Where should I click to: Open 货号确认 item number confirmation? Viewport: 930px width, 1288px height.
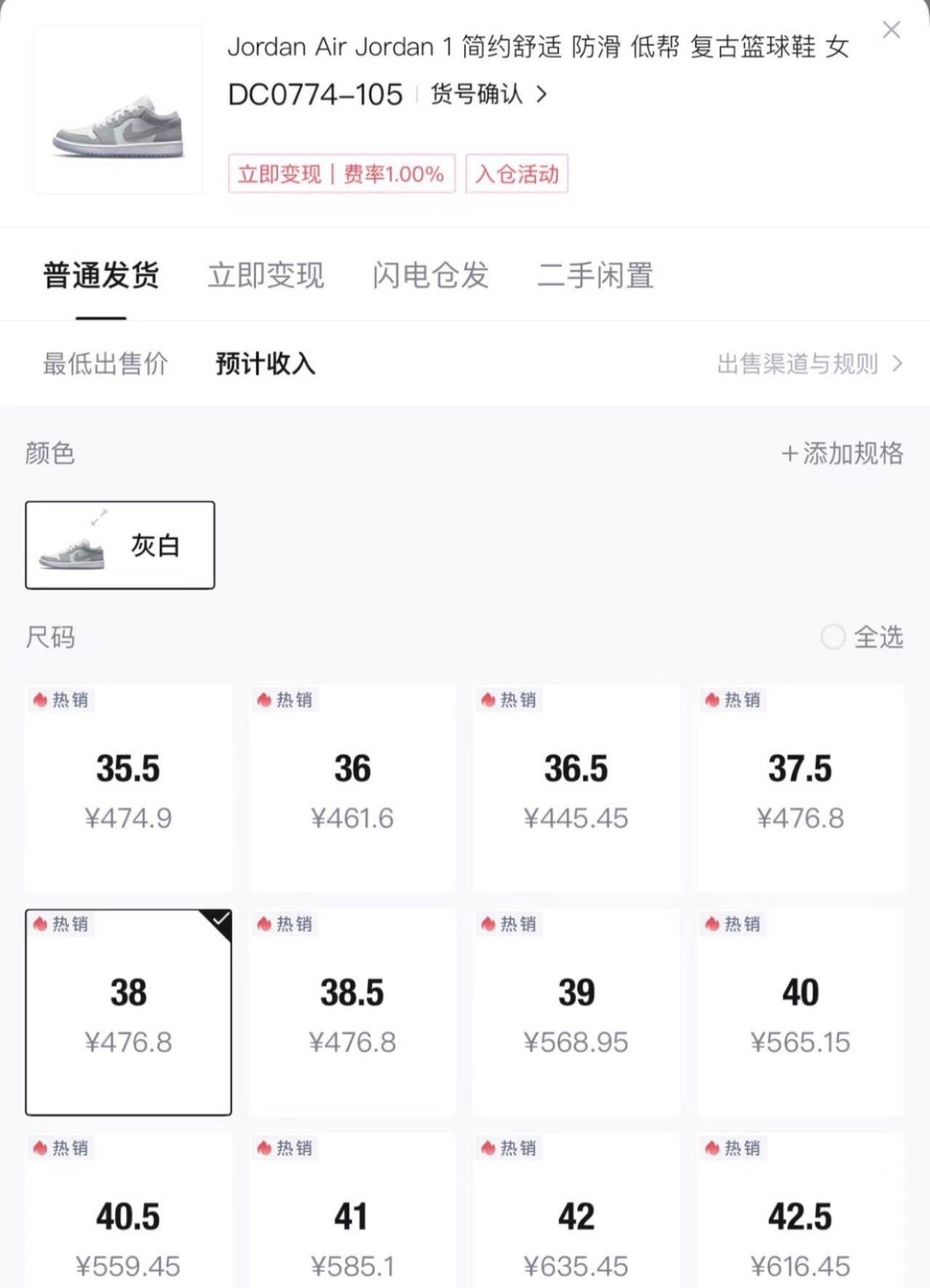pyautogui.click(x=488, y=94)
